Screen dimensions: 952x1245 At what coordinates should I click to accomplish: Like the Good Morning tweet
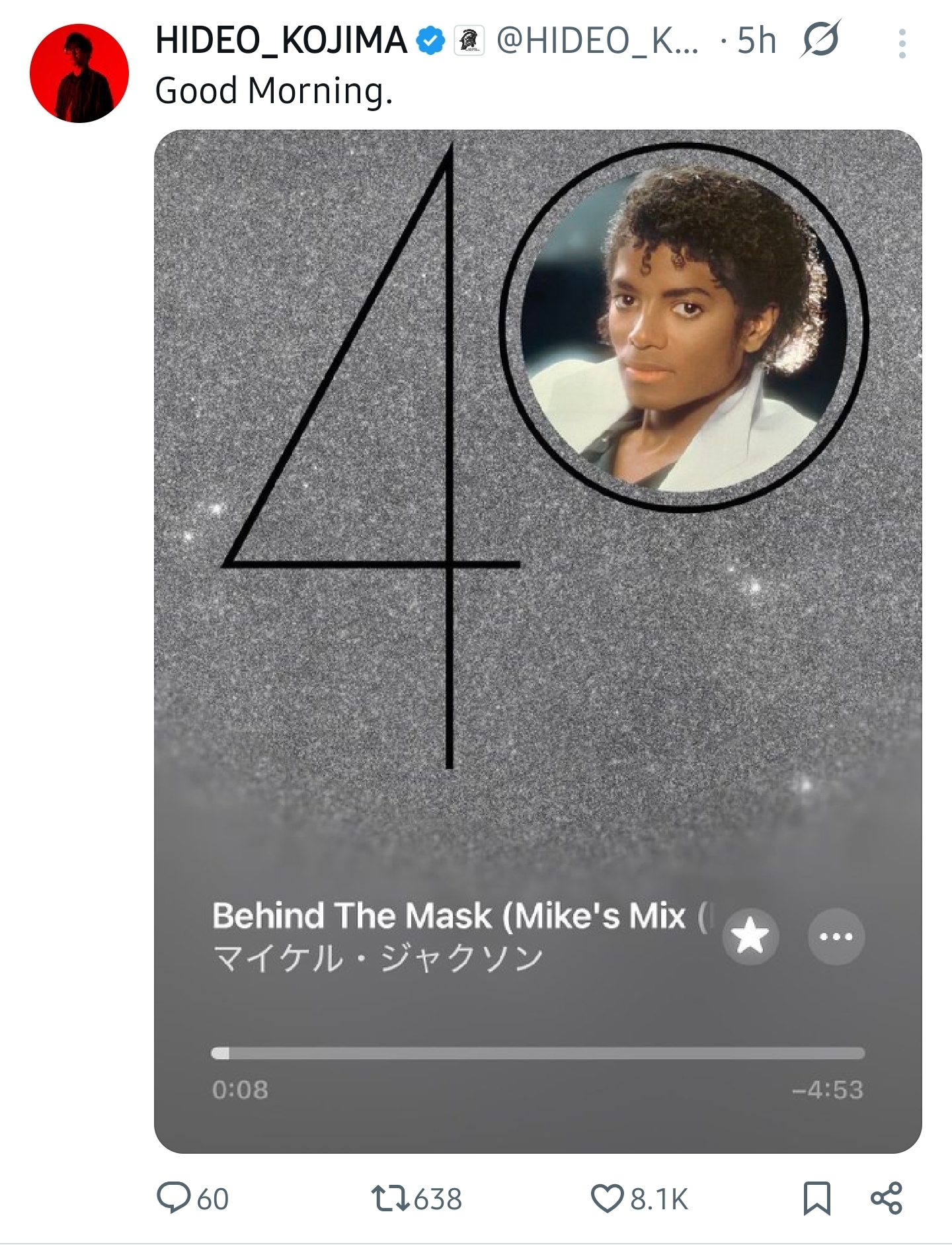pyautogui.click(x=639, y=1198)
